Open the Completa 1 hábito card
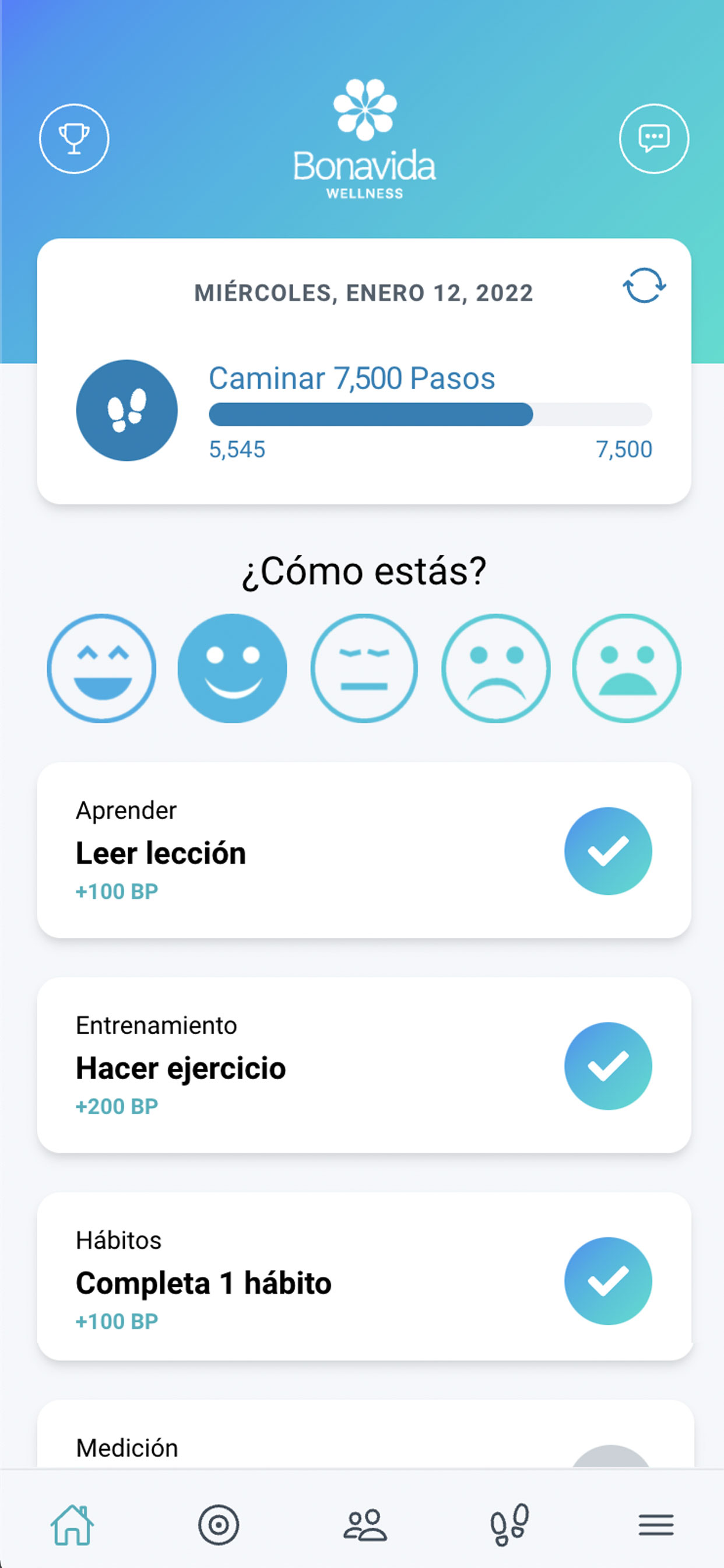This screenshot has width=724, height=1568. coord(364,1276)
